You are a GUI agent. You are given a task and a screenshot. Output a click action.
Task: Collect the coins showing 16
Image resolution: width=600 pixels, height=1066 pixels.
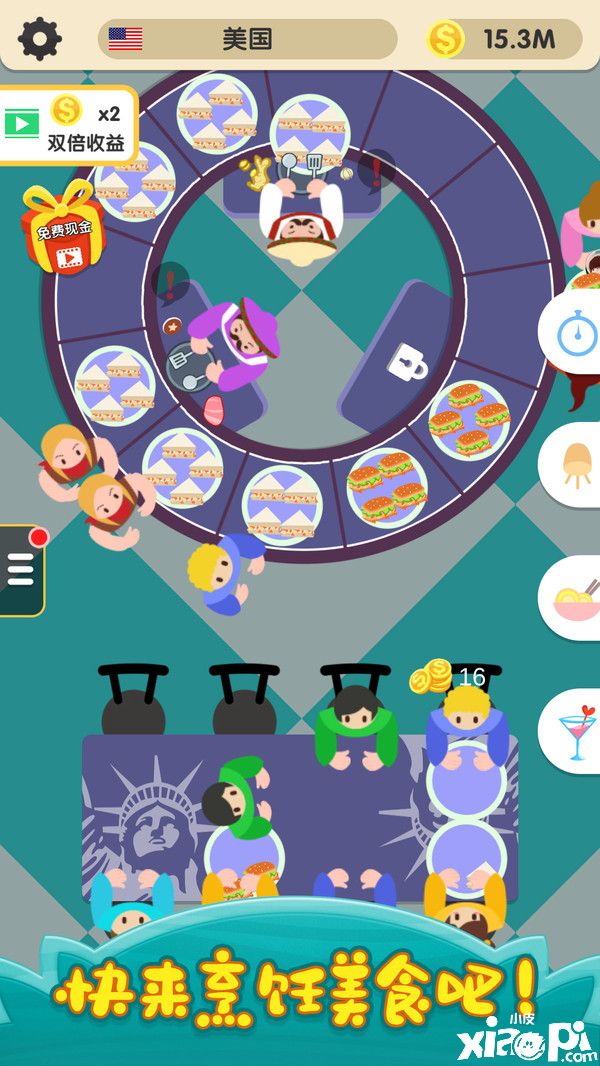coord(433,677)
